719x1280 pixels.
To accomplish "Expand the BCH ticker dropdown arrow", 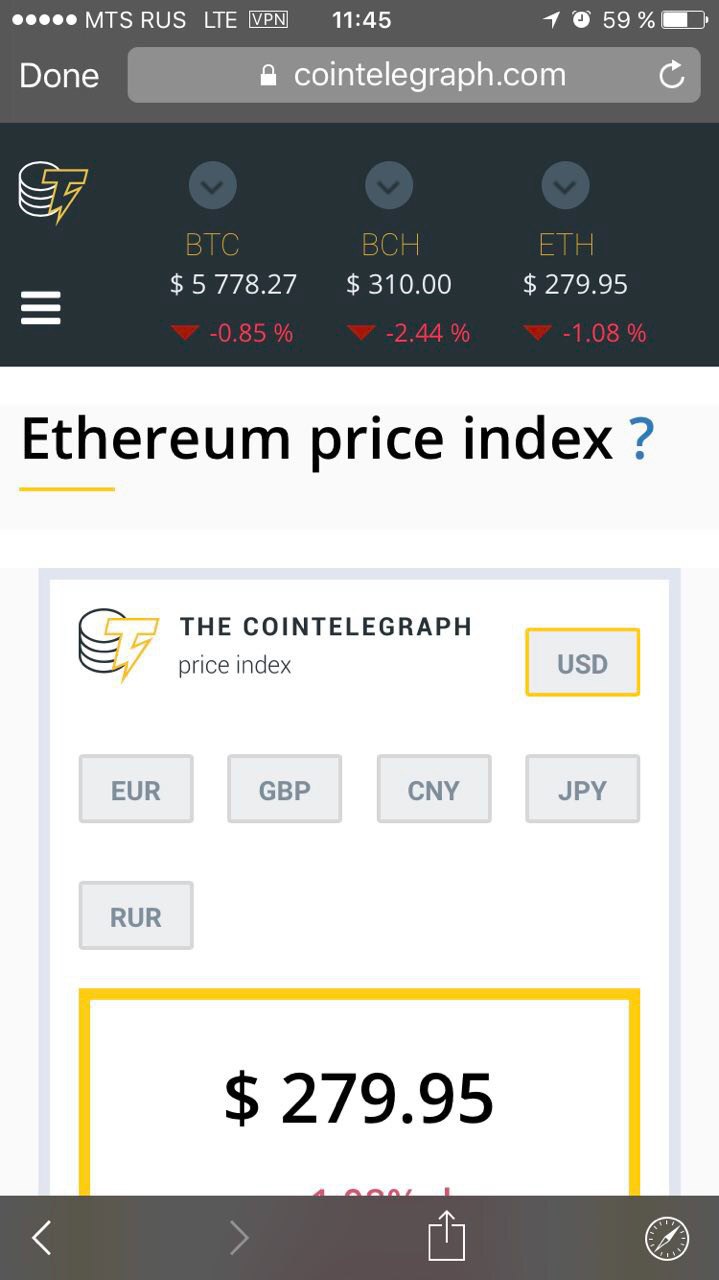I will tap(390, 185).
